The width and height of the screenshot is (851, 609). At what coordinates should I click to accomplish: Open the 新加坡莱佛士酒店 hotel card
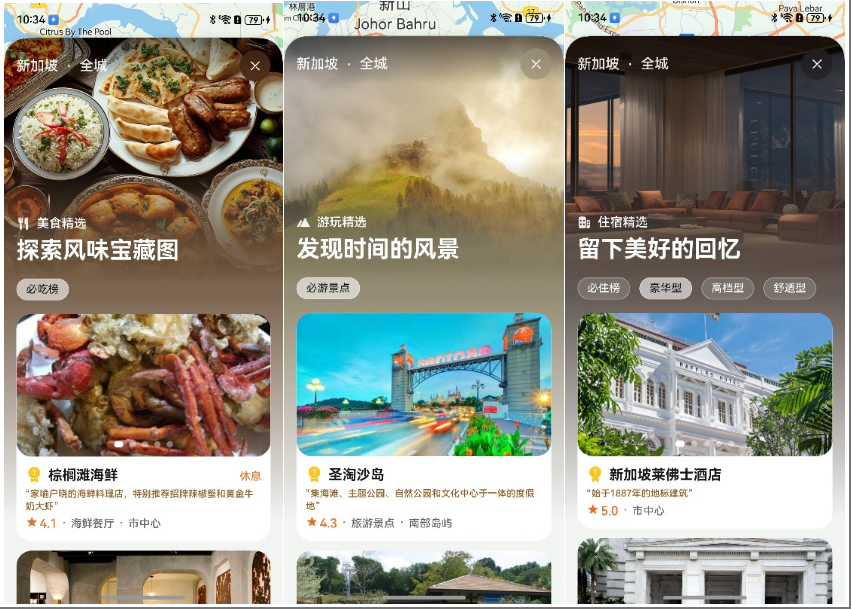705,420
